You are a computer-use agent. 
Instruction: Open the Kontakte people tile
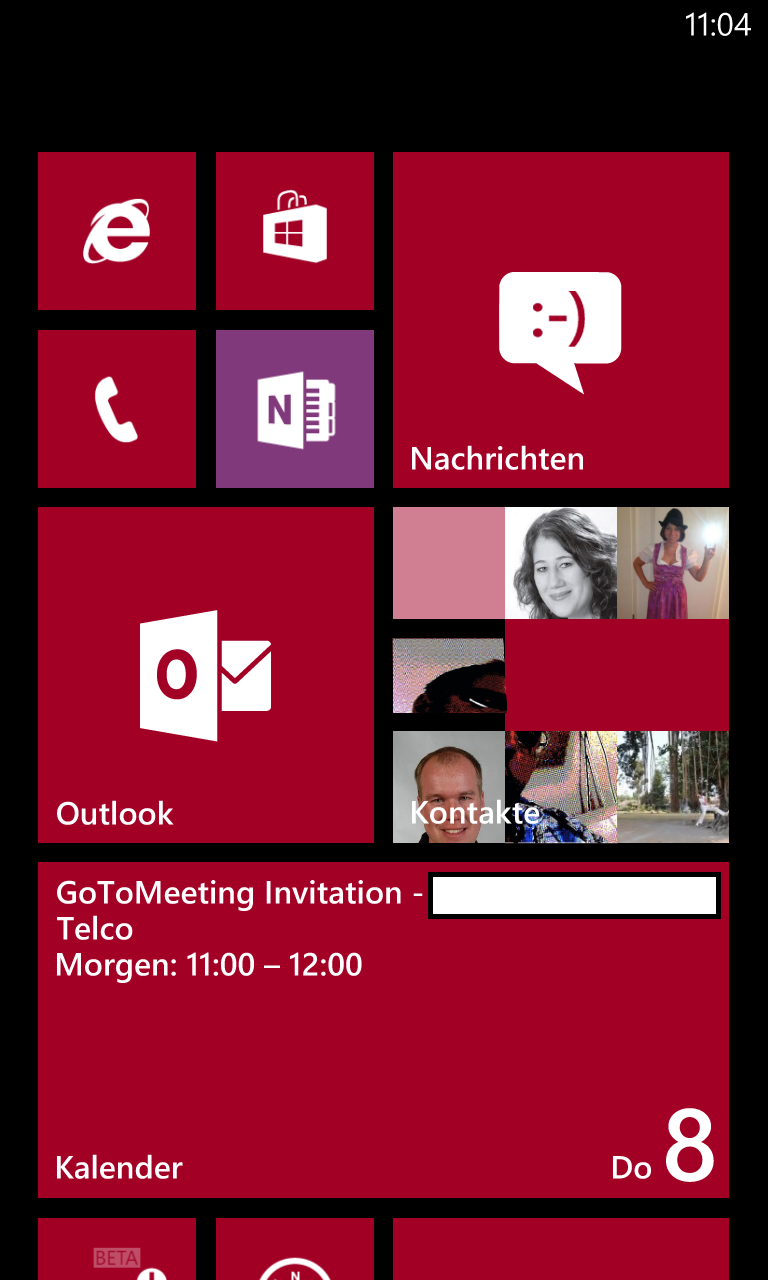[561, 675]
